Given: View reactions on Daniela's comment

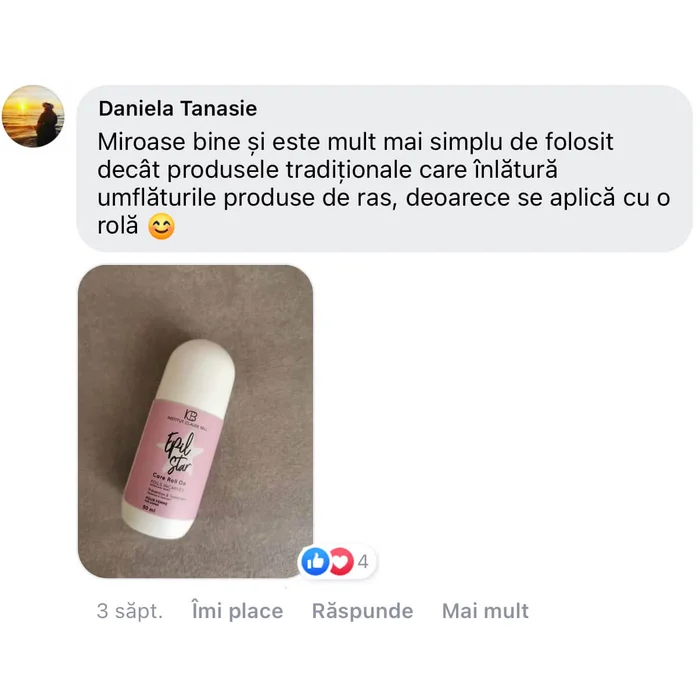Looking at the screenshot, I should tap(337, 562).
